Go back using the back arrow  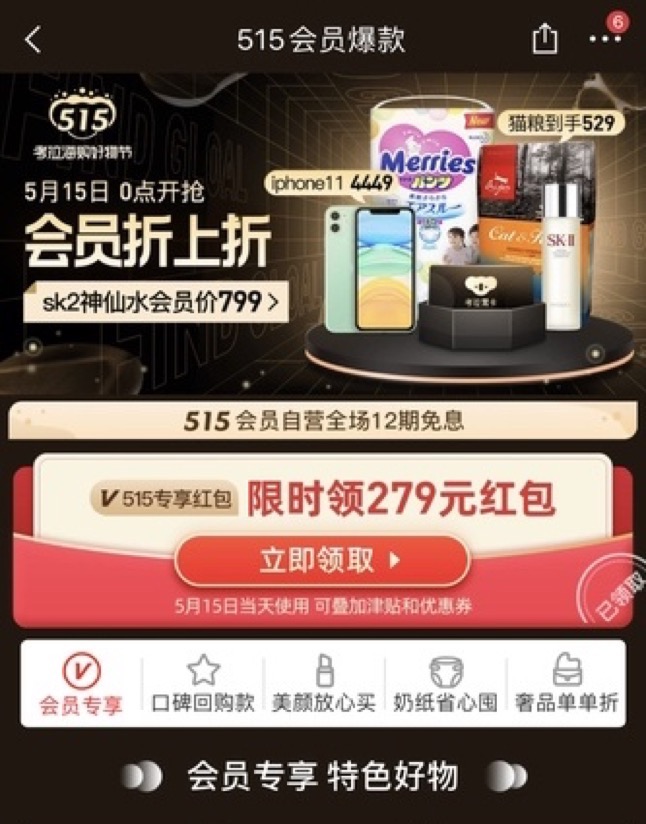[x=33, y=40]
